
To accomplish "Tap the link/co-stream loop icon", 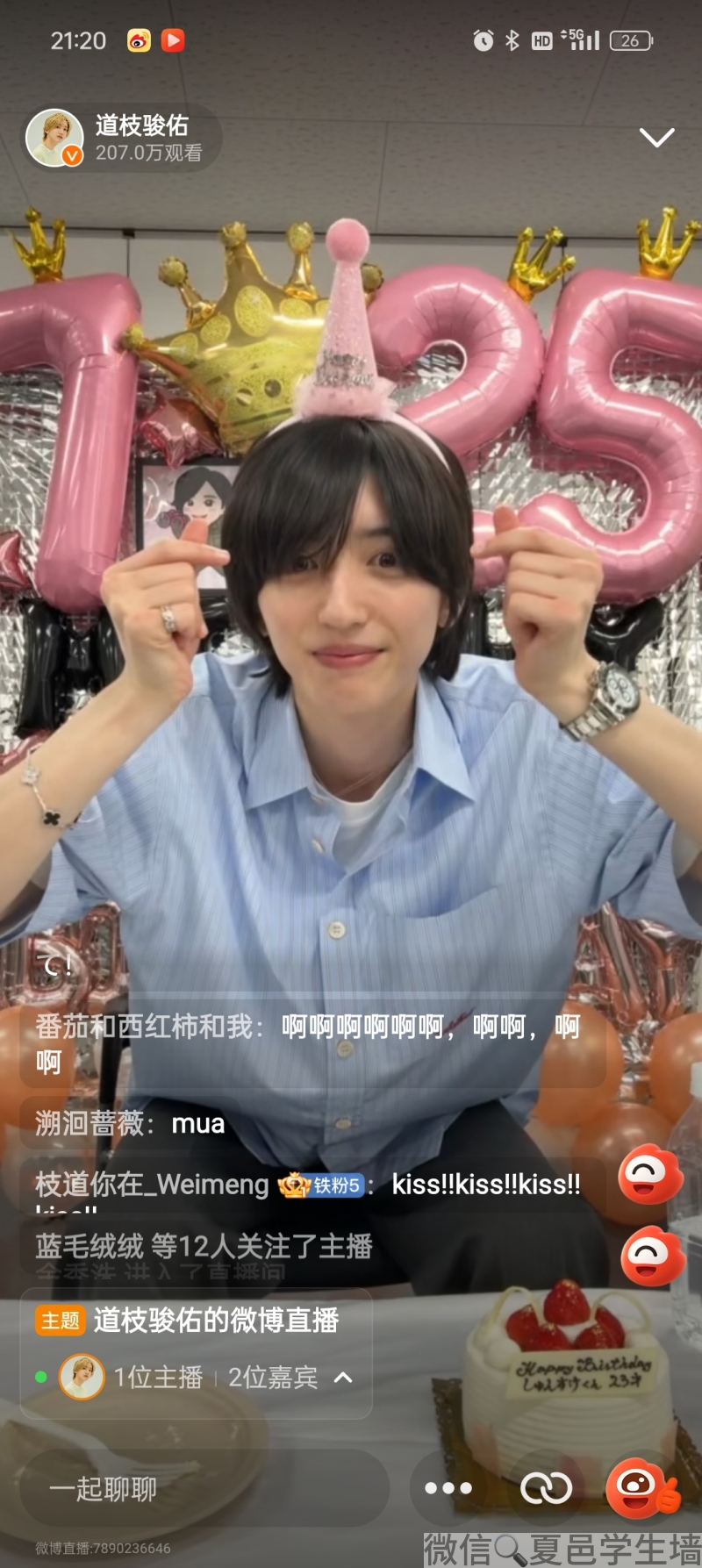I will (x=546, y=1488).
